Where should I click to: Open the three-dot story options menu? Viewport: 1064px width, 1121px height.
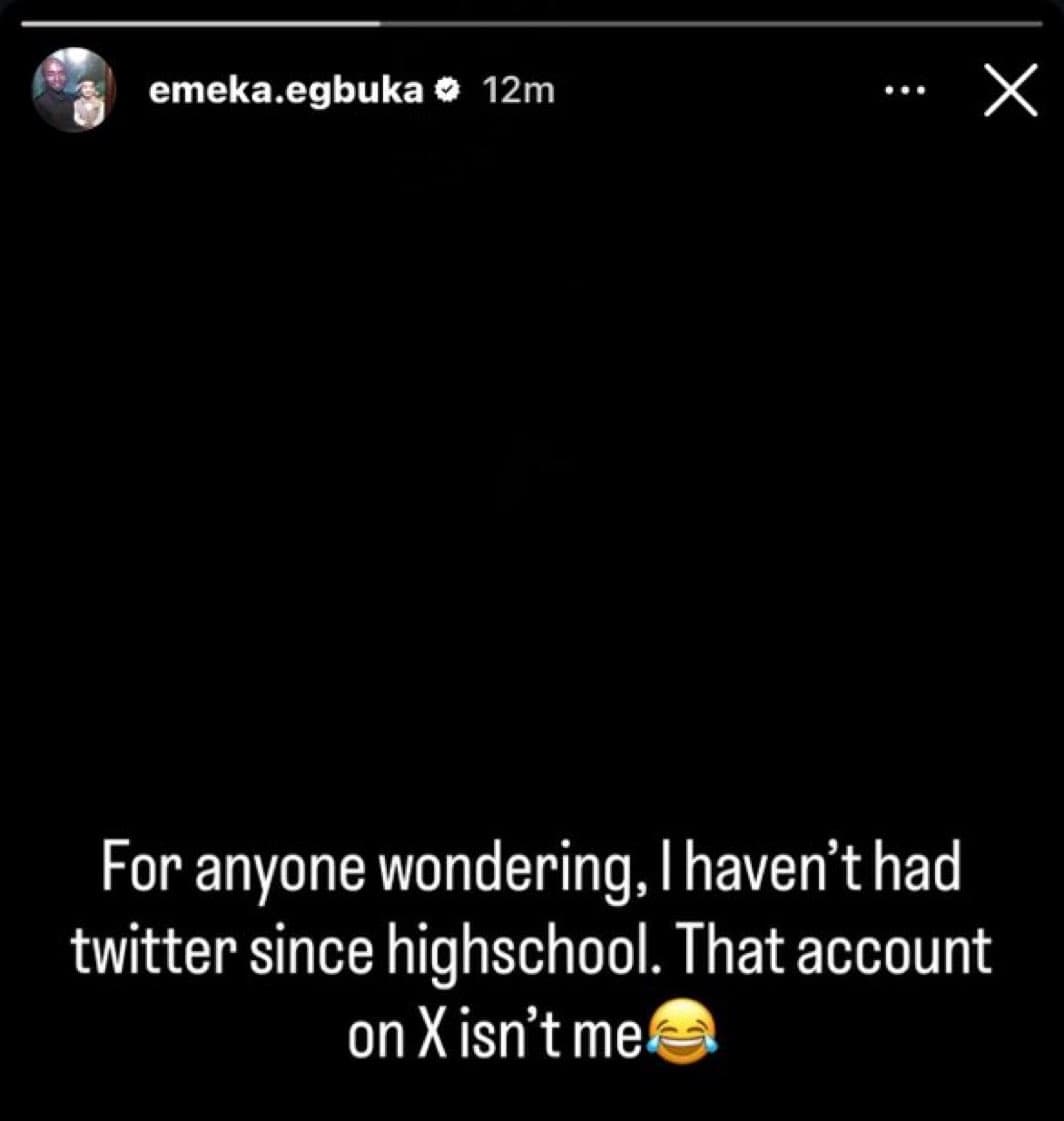point(906,90)
